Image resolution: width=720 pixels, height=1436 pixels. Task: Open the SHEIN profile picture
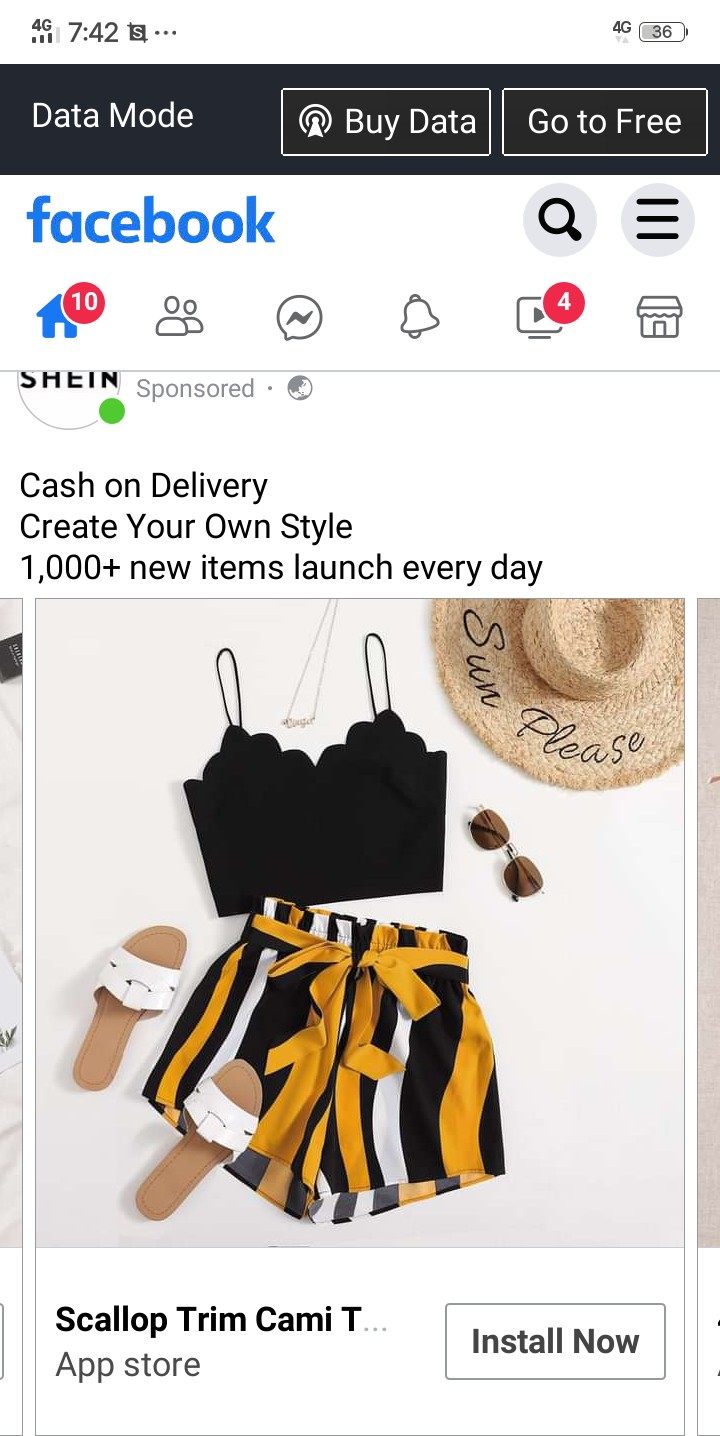point(68,395)
